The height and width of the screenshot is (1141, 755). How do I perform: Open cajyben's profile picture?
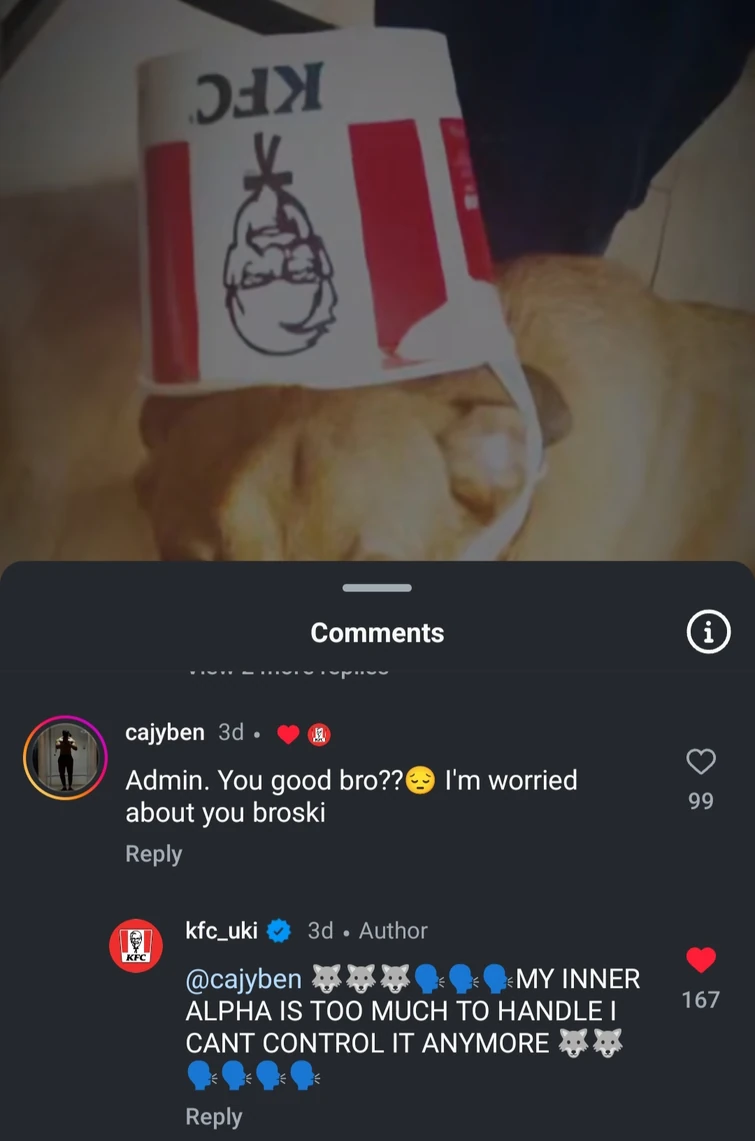click(65, 758)
